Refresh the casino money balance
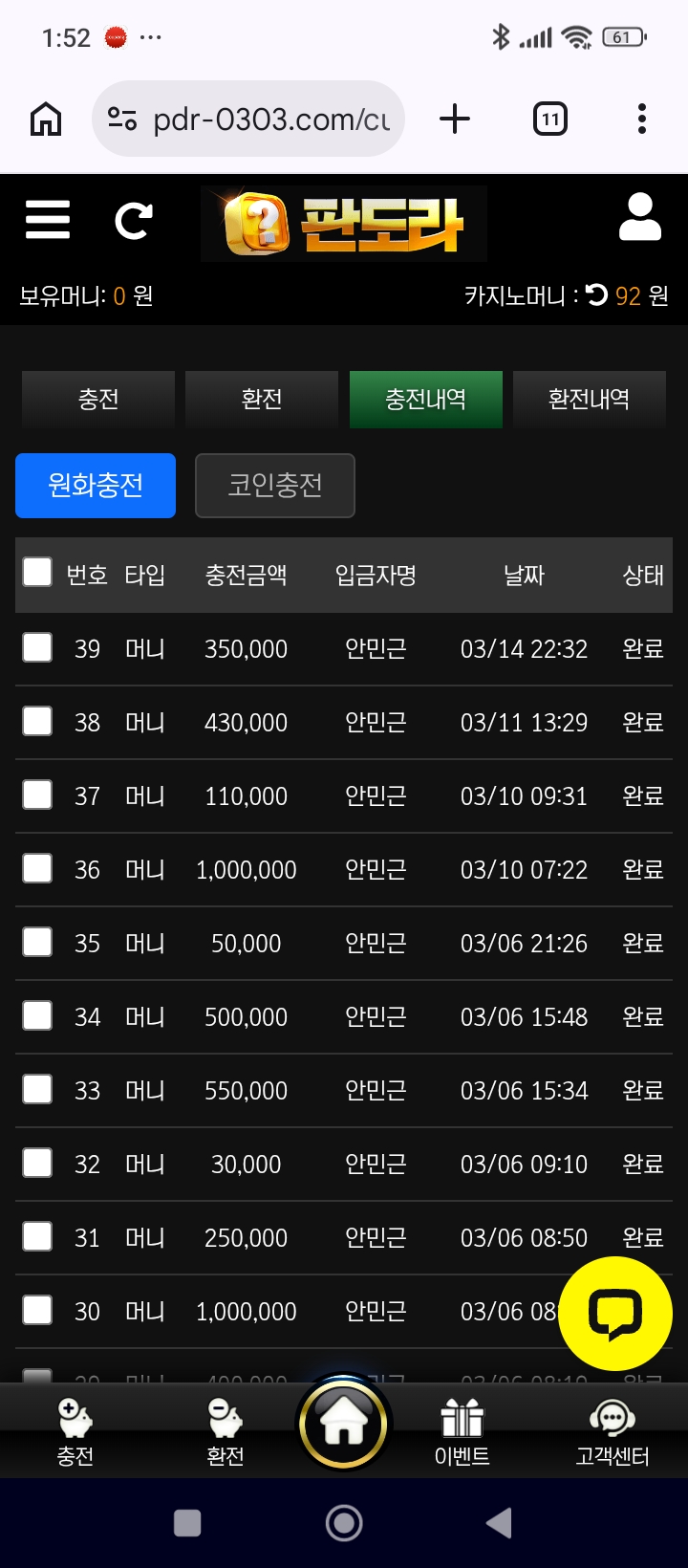The width and height of the screenshot is (688, 1568). [x=597, y=295]
